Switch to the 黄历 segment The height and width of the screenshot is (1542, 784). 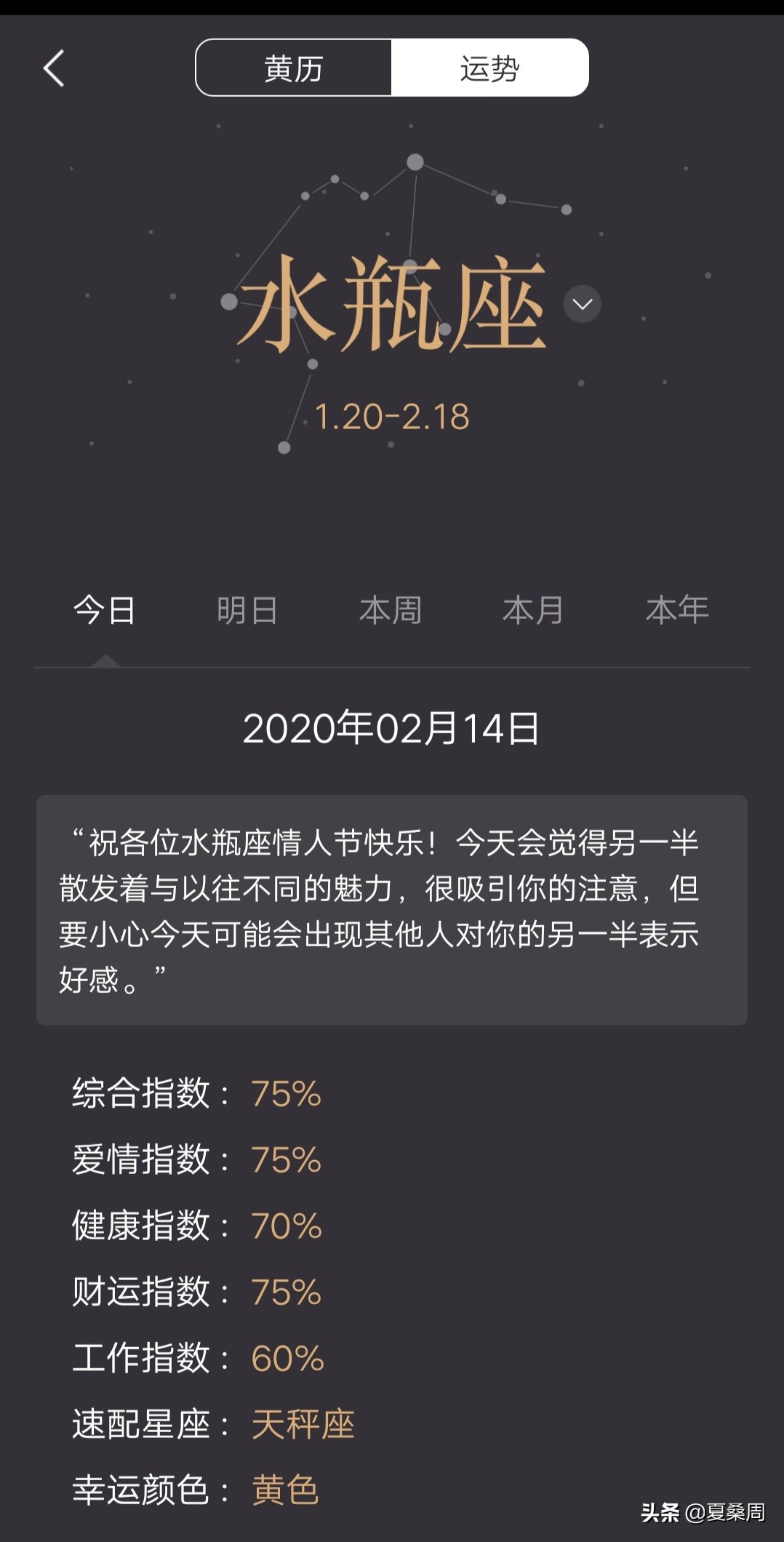(293, 68)
